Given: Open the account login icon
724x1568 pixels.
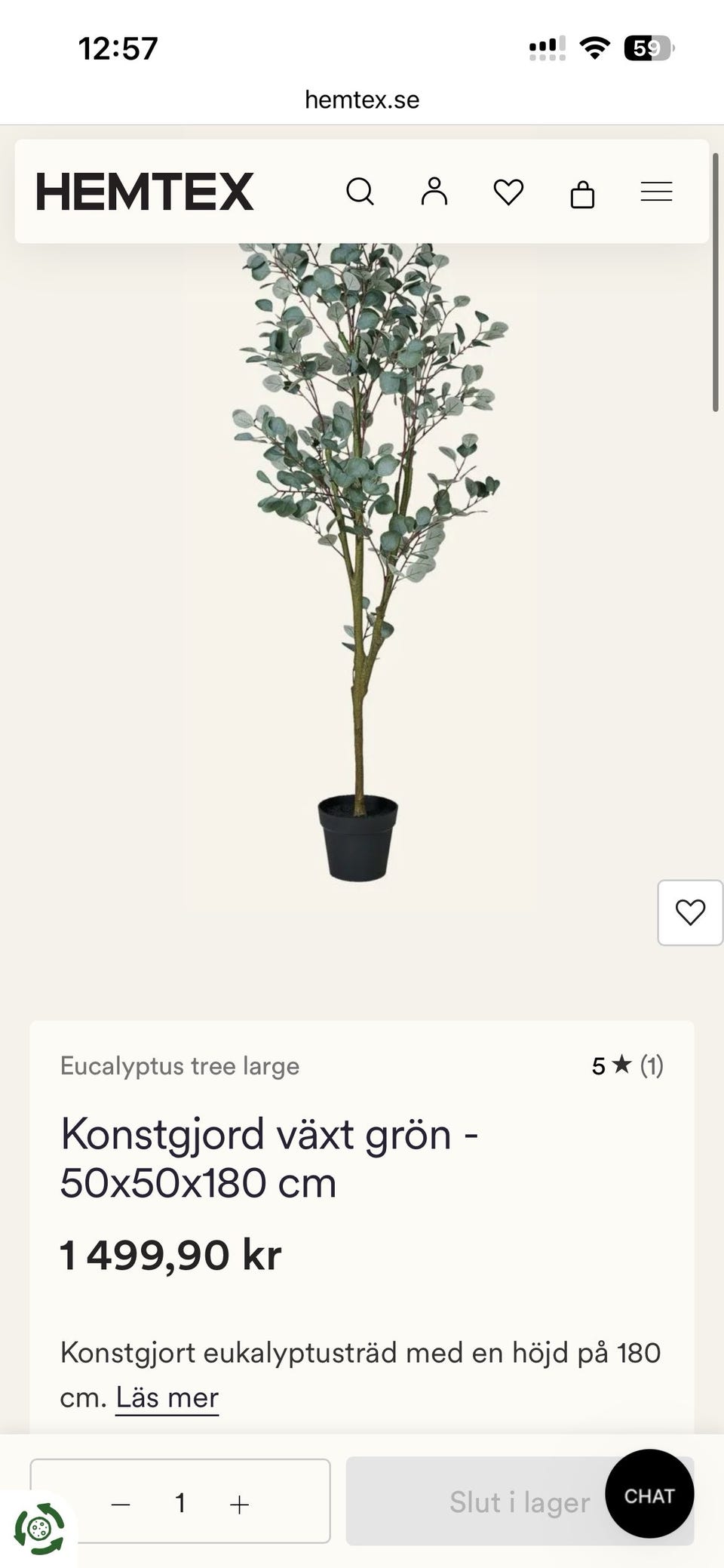Looking at the screenshot, I should click(434, 192).
